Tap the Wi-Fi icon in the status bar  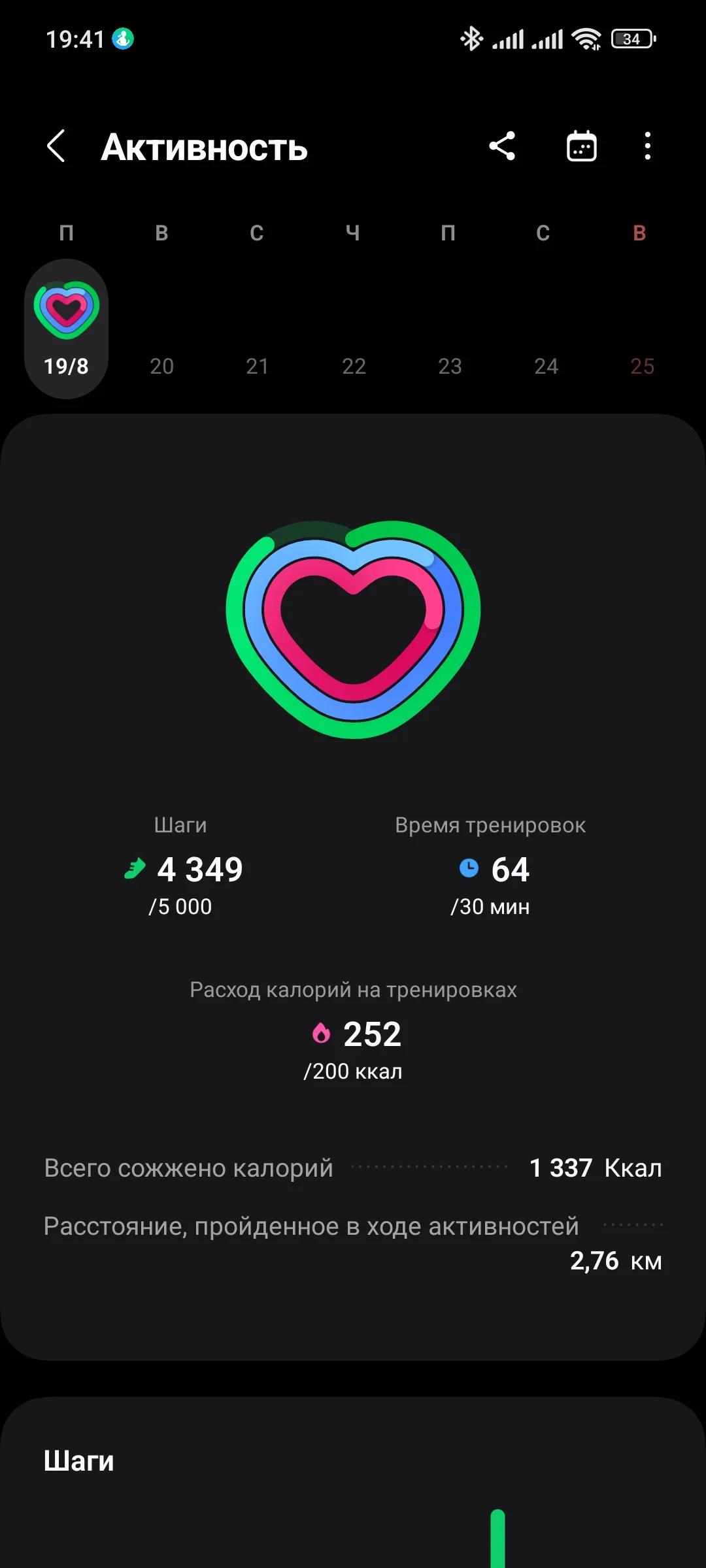[585, 39]
